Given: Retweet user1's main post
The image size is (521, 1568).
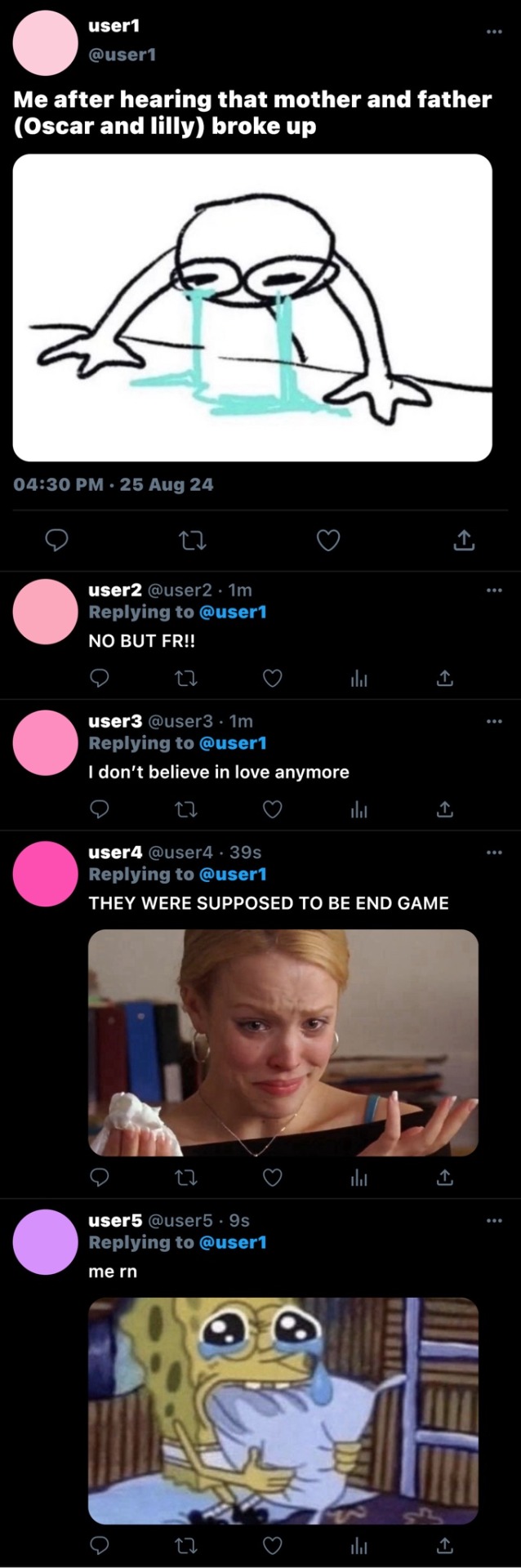Looking at the screenshot, I should pyautogui.click(x=192, y=540).
